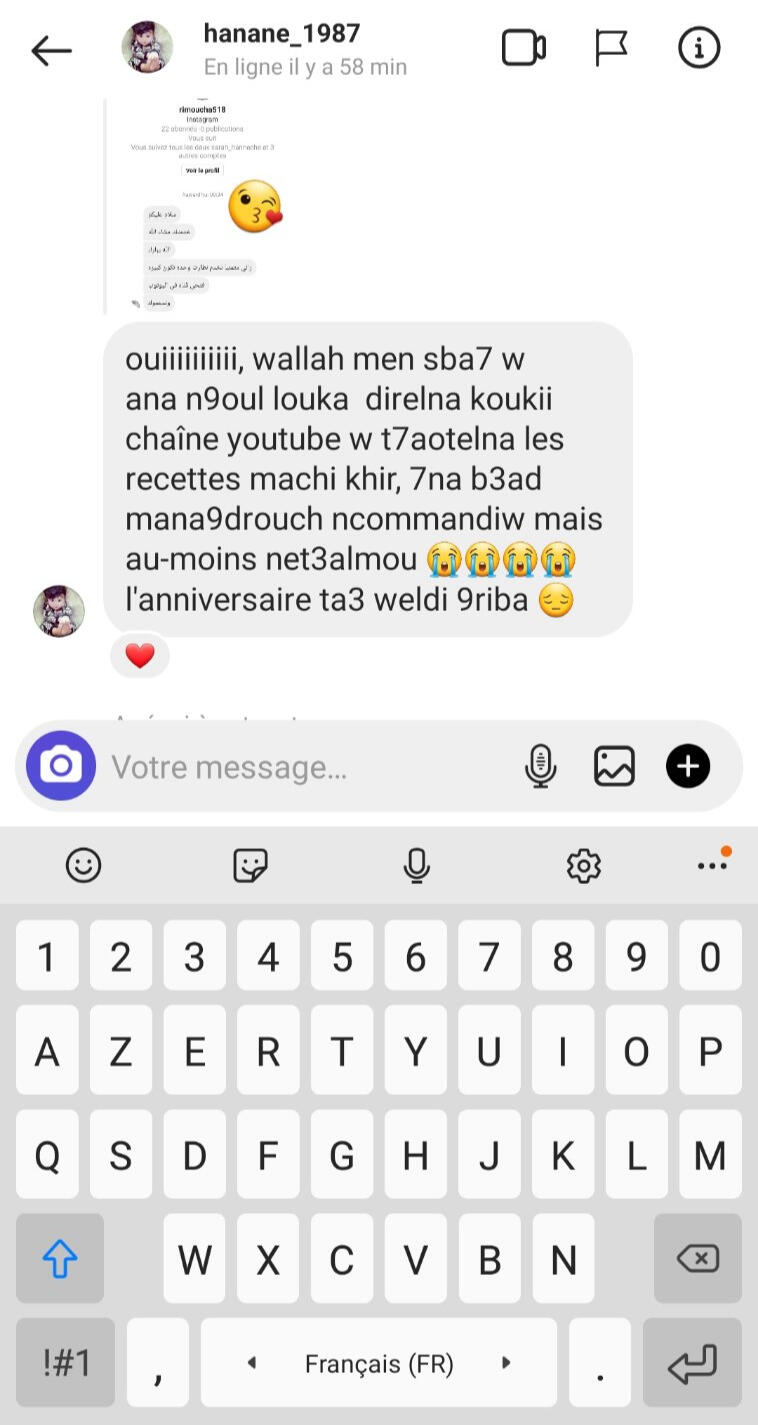Image resolution: width=758 pixels, height=1425 pixels.
Task: Attach a photo from the gallery
Action: point(614,767)
